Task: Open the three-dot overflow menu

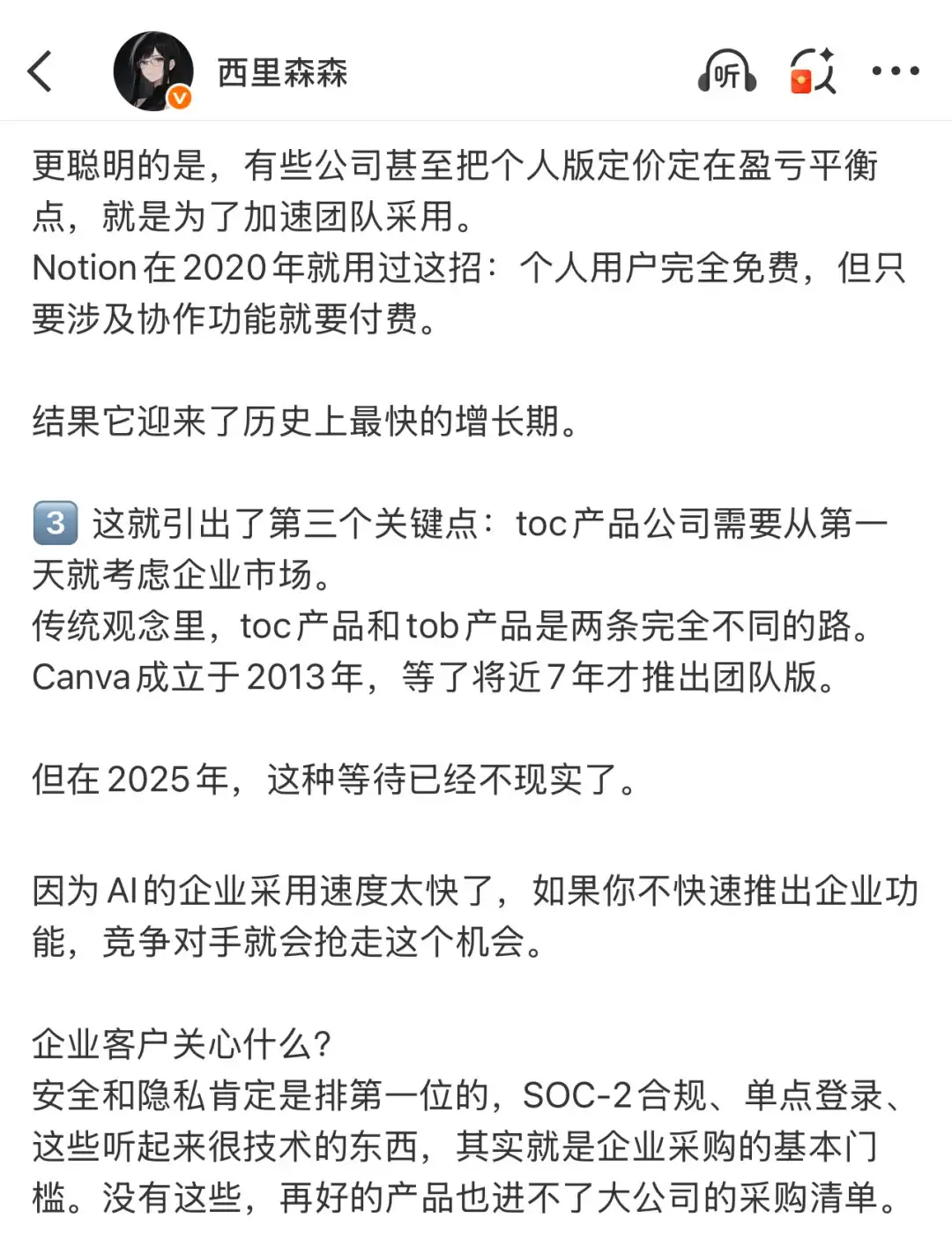Action: [x=895, y=71]
